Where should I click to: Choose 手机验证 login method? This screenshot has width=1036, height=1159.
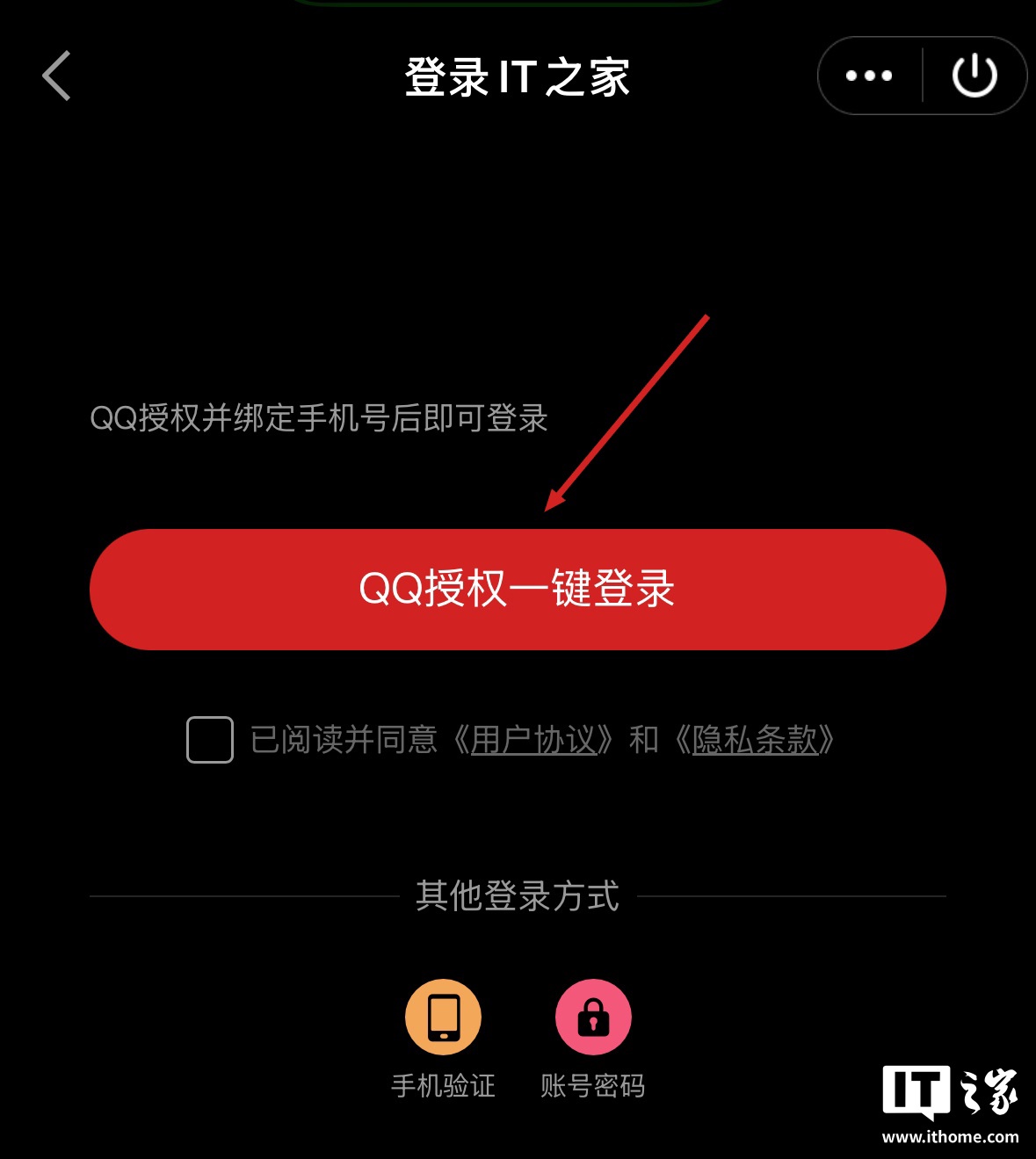[443, 1018]
